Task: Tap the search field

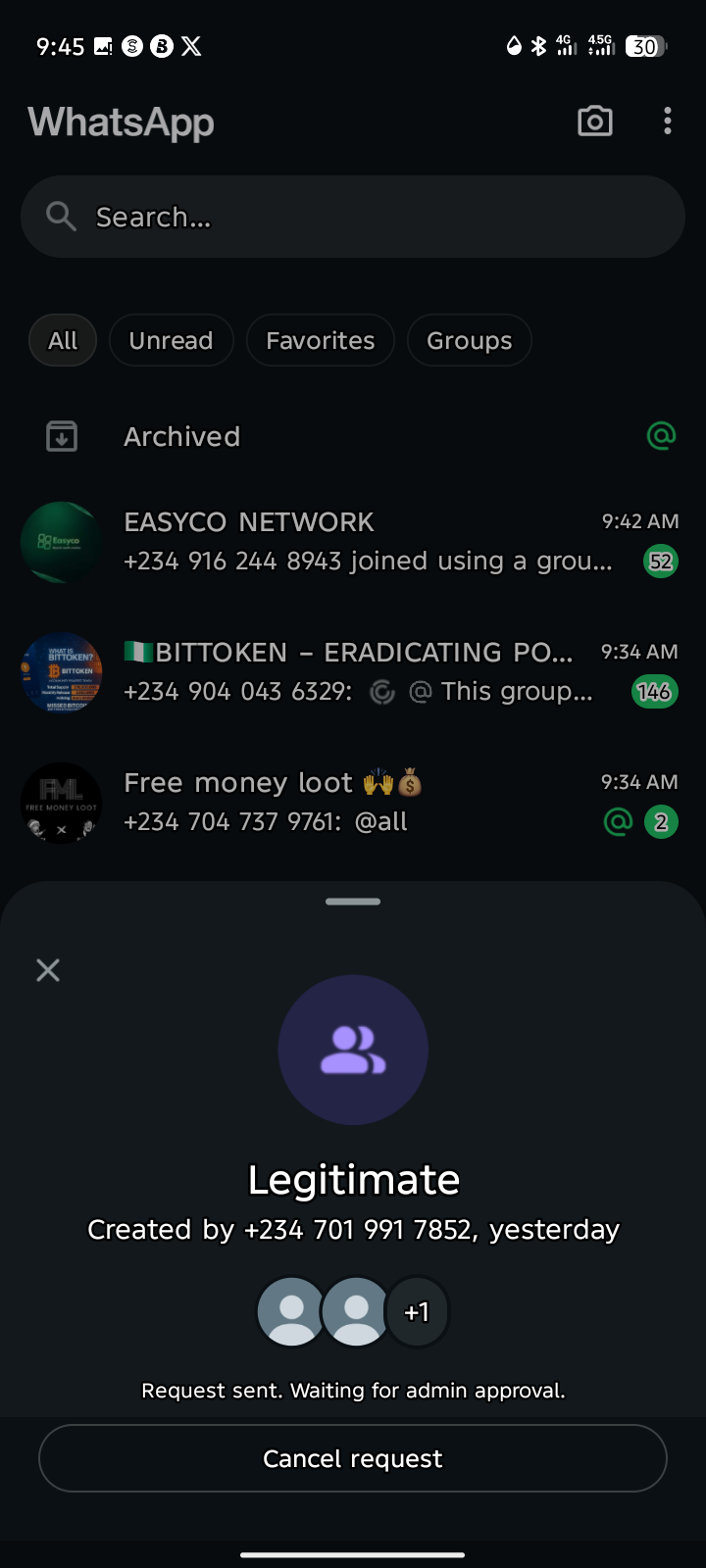Action: coord(353,217)
